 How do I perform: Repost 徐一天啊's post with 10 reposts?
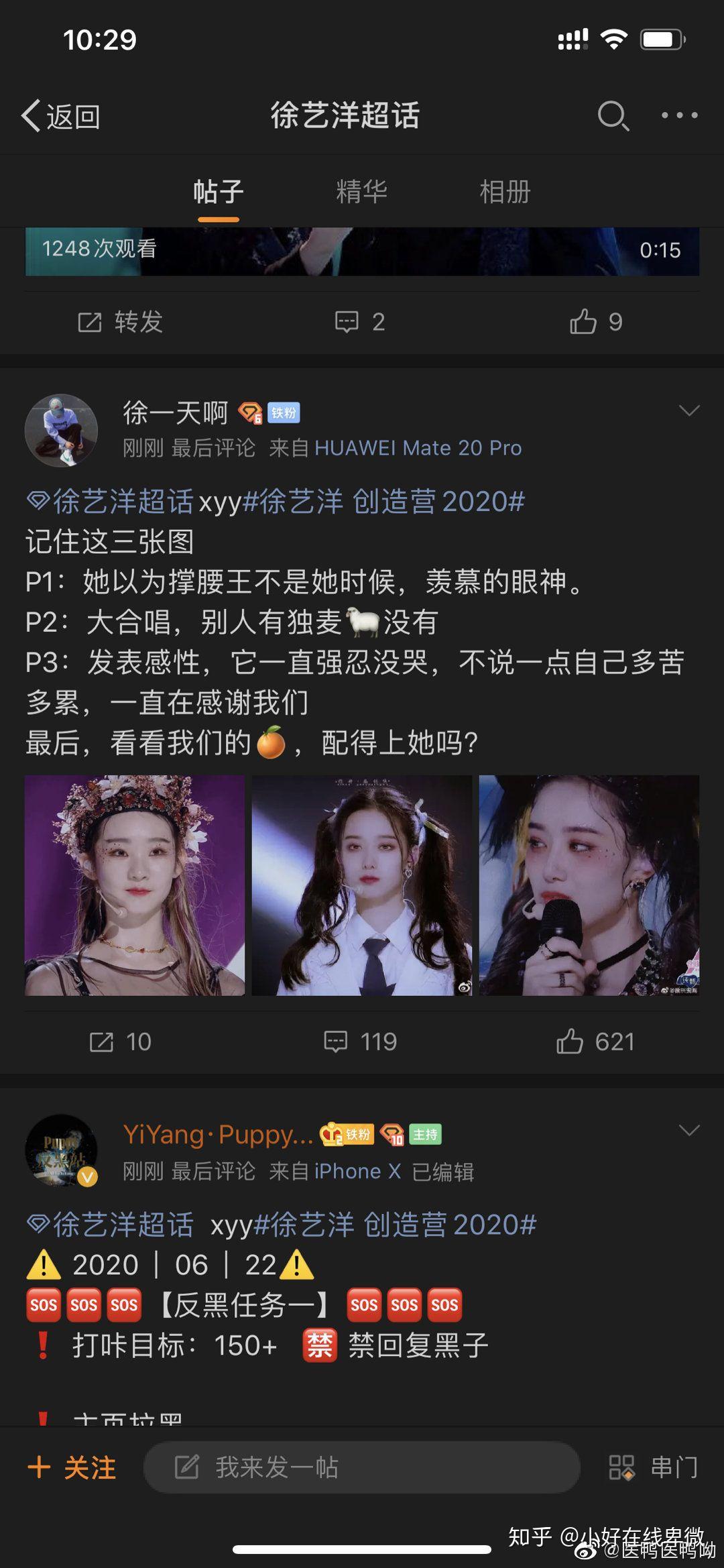pyautogui.click(x=121, y=1042)
